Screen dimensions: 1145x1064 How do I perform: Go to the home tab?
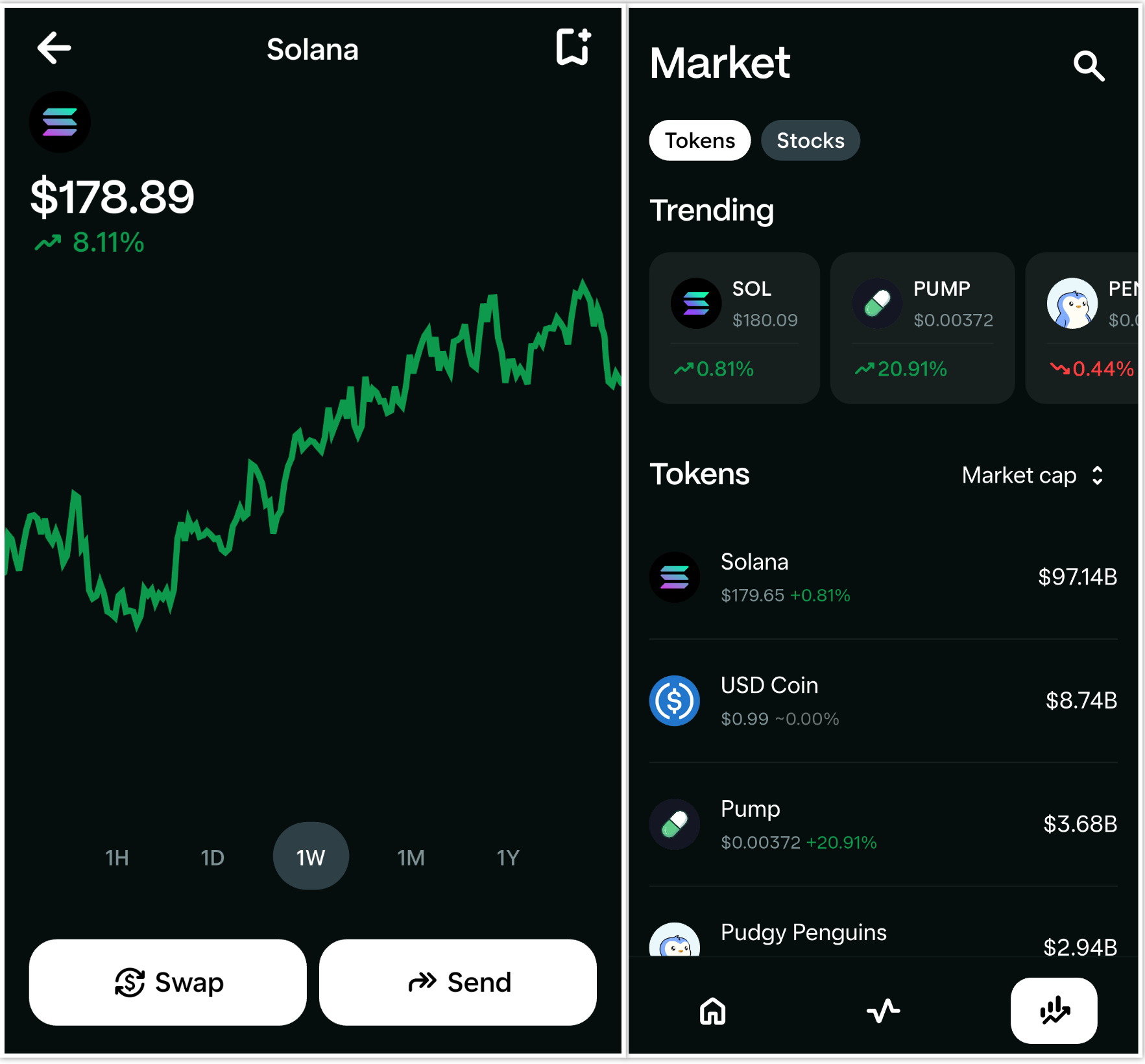[x=712, y=1011]
